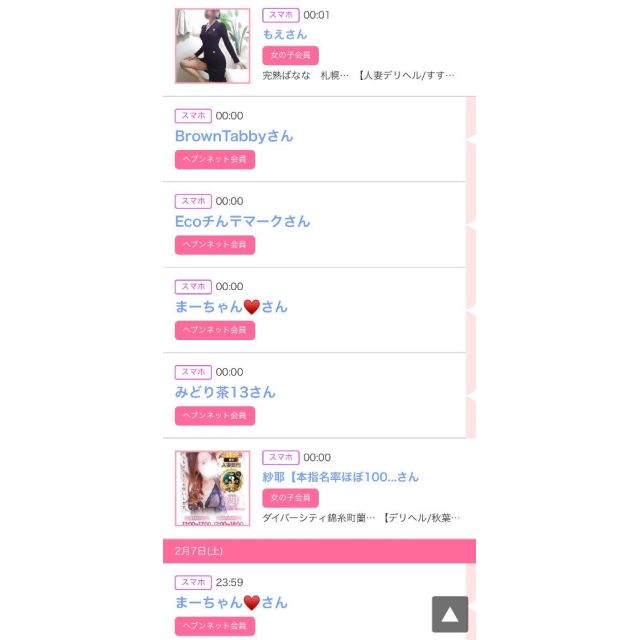
Task: Select みどり茶13さん from the list
Action: (x=225, y=392)
